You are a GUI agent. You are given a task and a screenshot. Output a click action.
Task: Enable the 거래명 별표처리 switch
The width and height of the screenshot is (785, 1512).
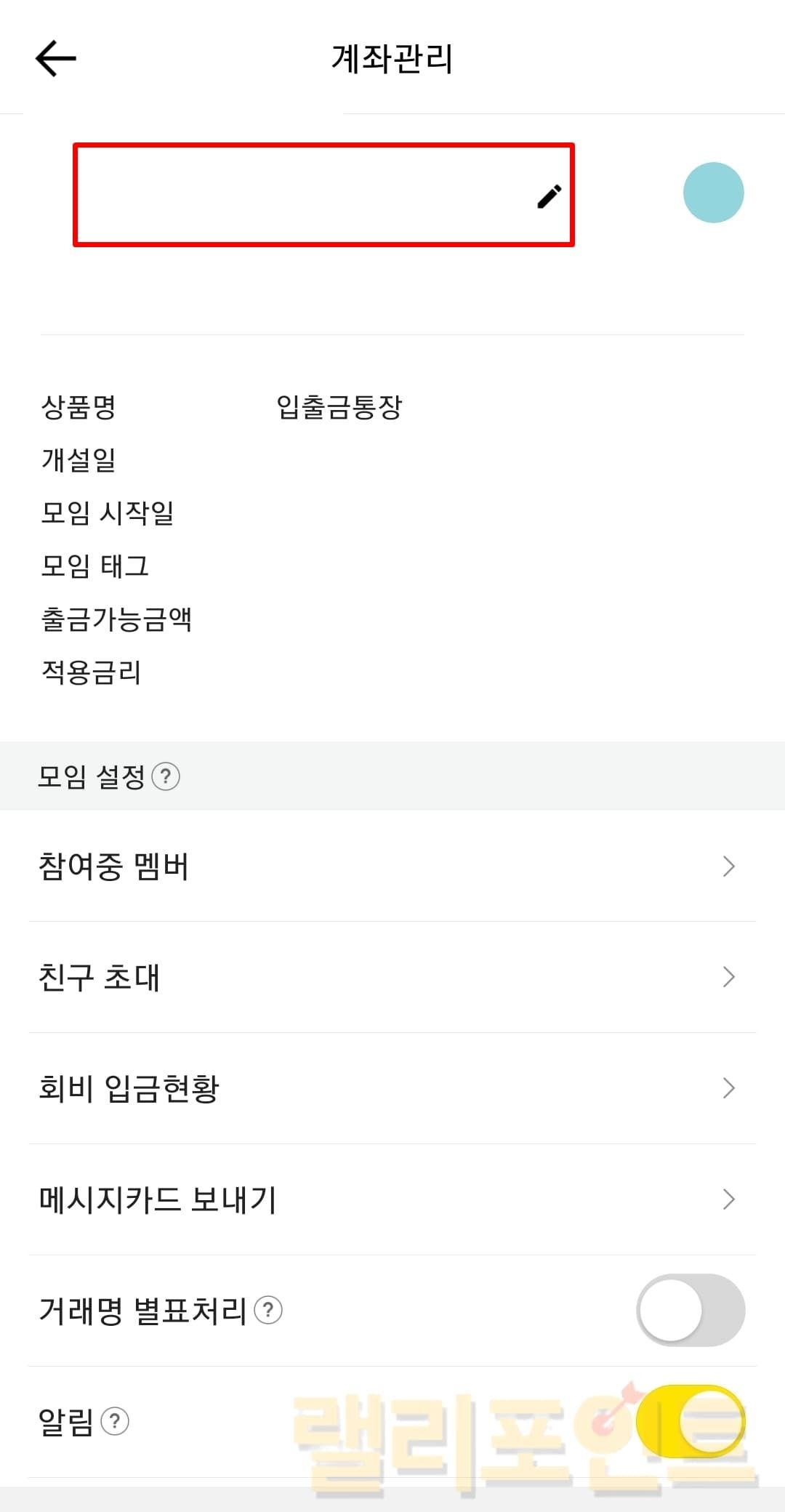pos(690,1310)
